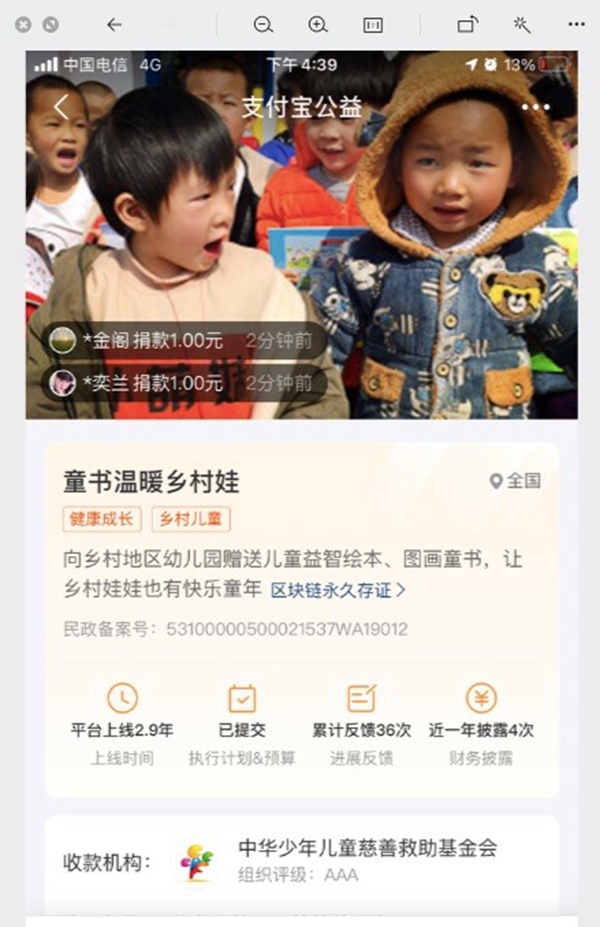Zoom in in the viewer toolbar
The width and height of the screenshot is (600, 927).
tap(318, 25)
